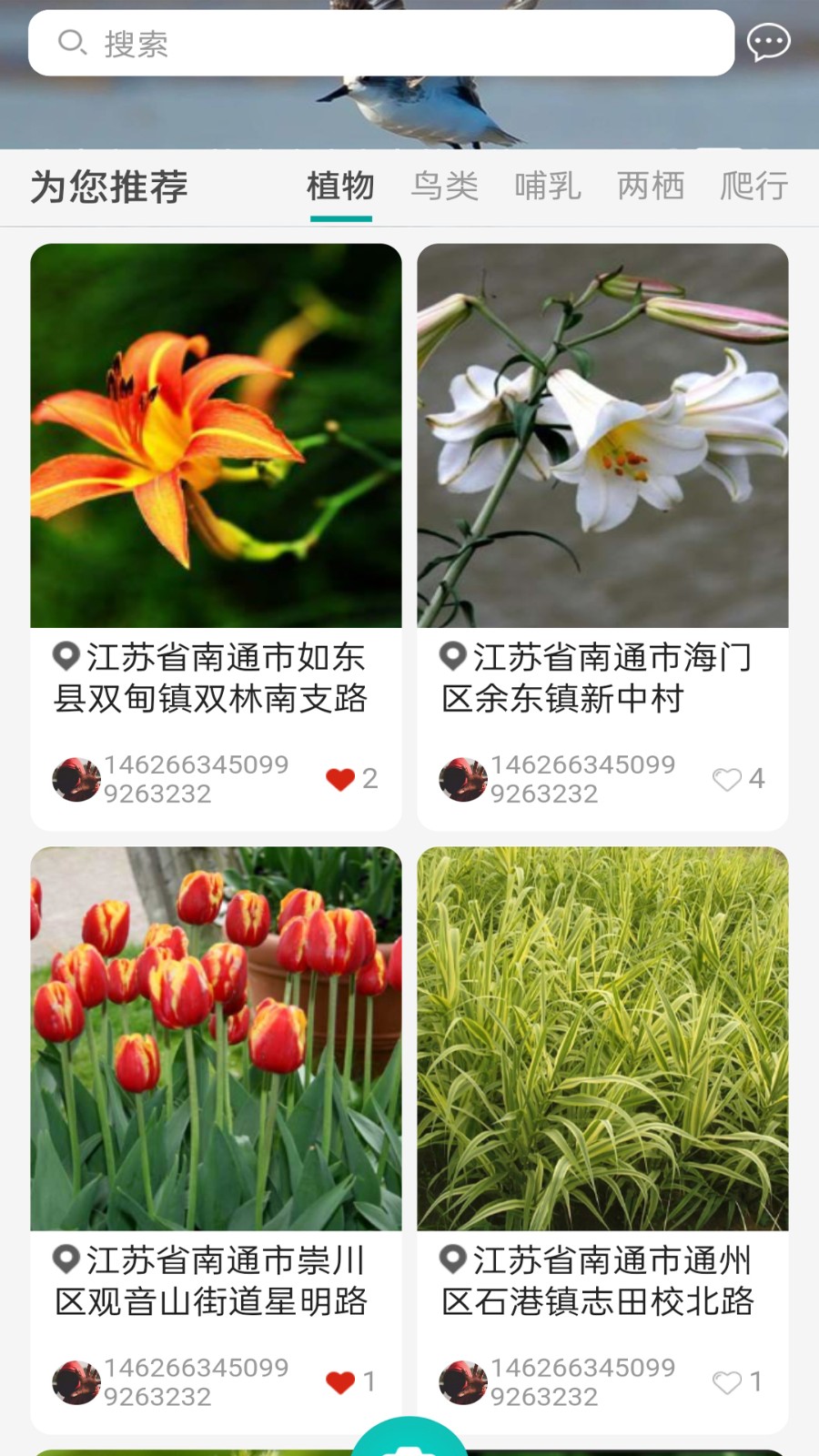Unlike the 如东县双甸镇 post
Viewport: 819px width, 1456px height.
point(340,779)
